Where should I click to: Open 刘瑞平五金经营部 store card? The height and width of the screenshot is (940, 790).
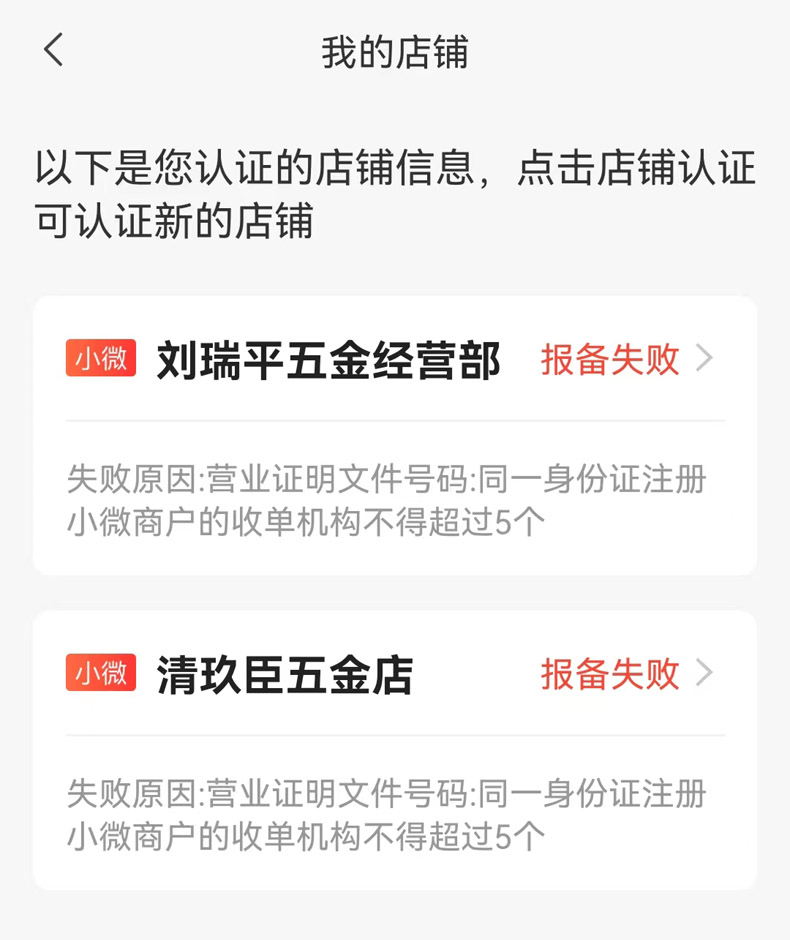coord(394,360)
